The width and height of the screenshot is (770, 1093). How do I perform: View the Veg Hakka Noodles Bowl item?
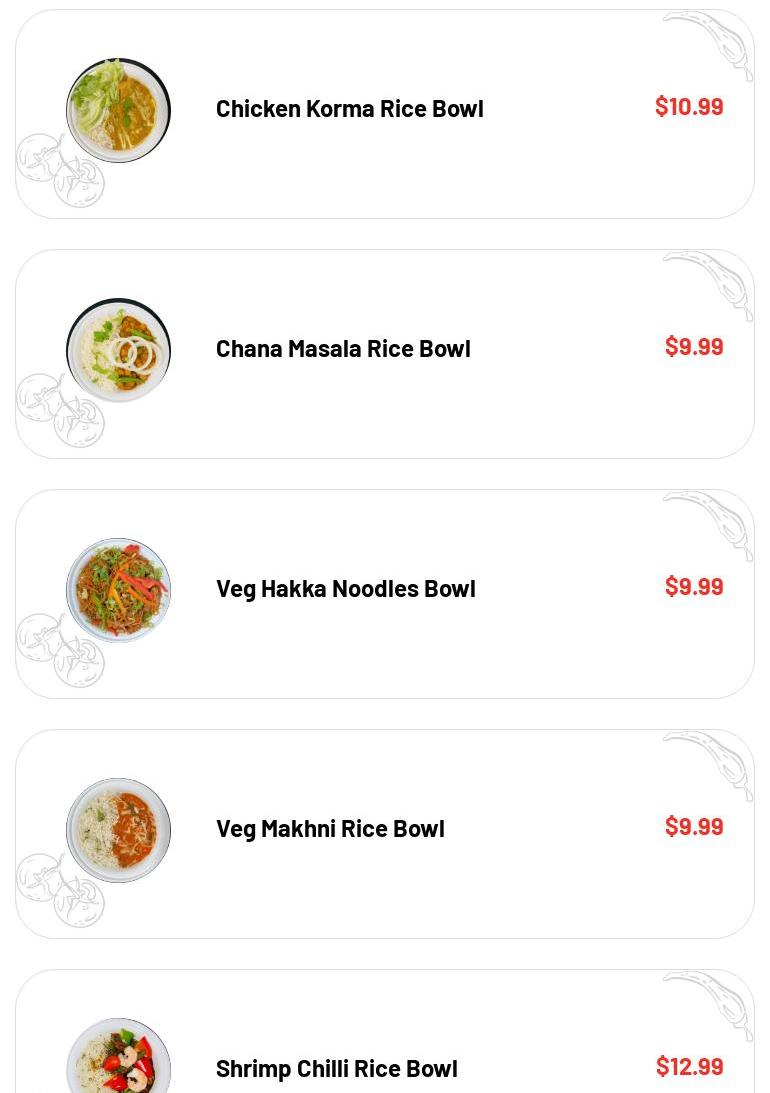[345, 589]
